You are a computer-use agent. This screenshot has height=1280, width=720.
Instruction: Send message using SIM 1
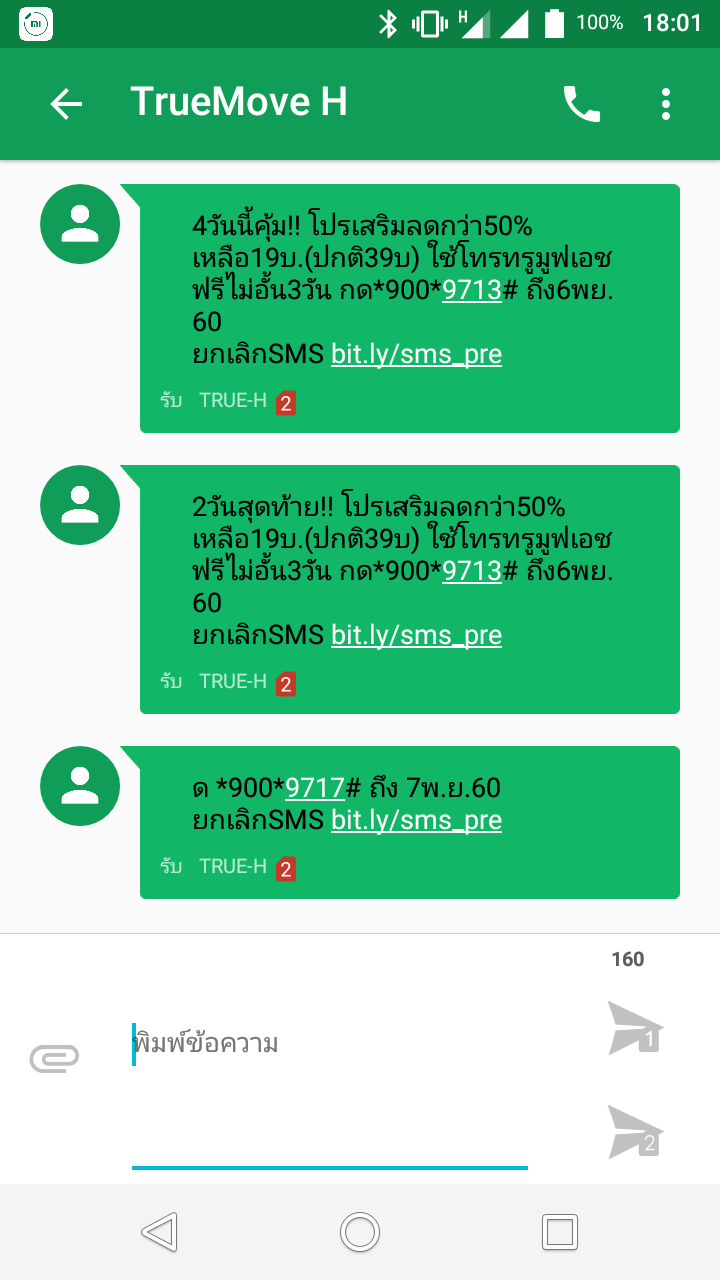pos(636,1028)
